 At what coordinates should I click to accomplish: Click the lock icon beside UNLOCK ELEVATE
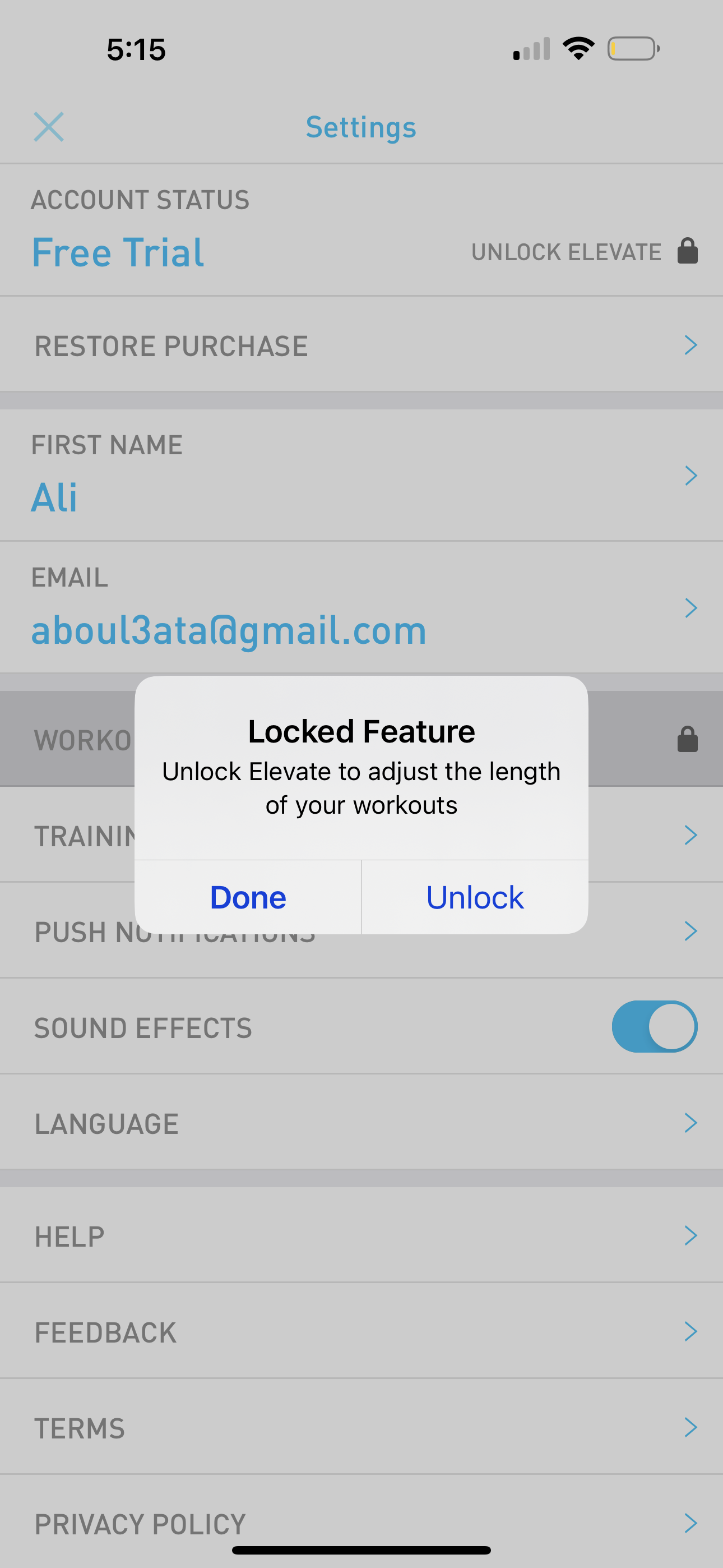pyautogui.click(x=687, y=251)
